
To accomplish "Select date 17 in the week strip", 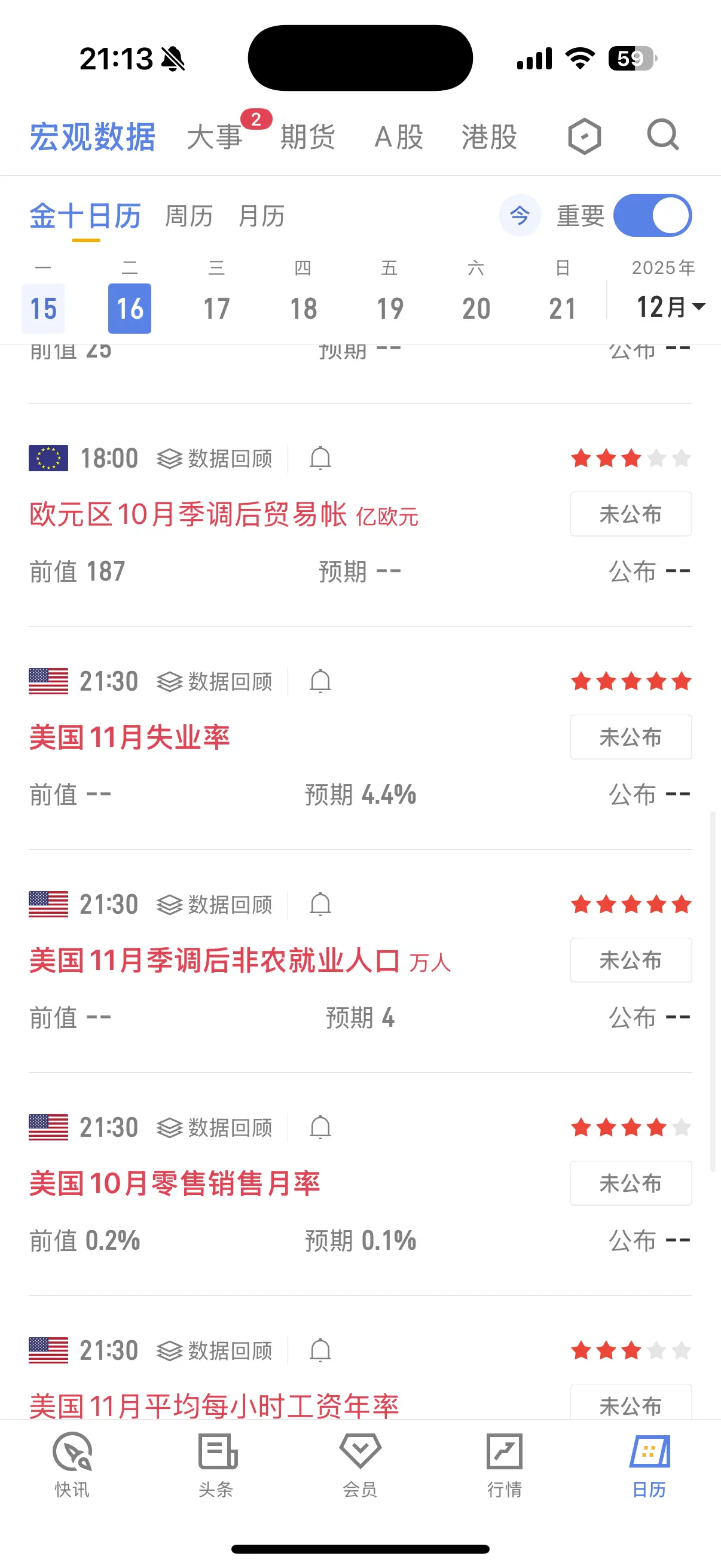I will click(216, 309).
